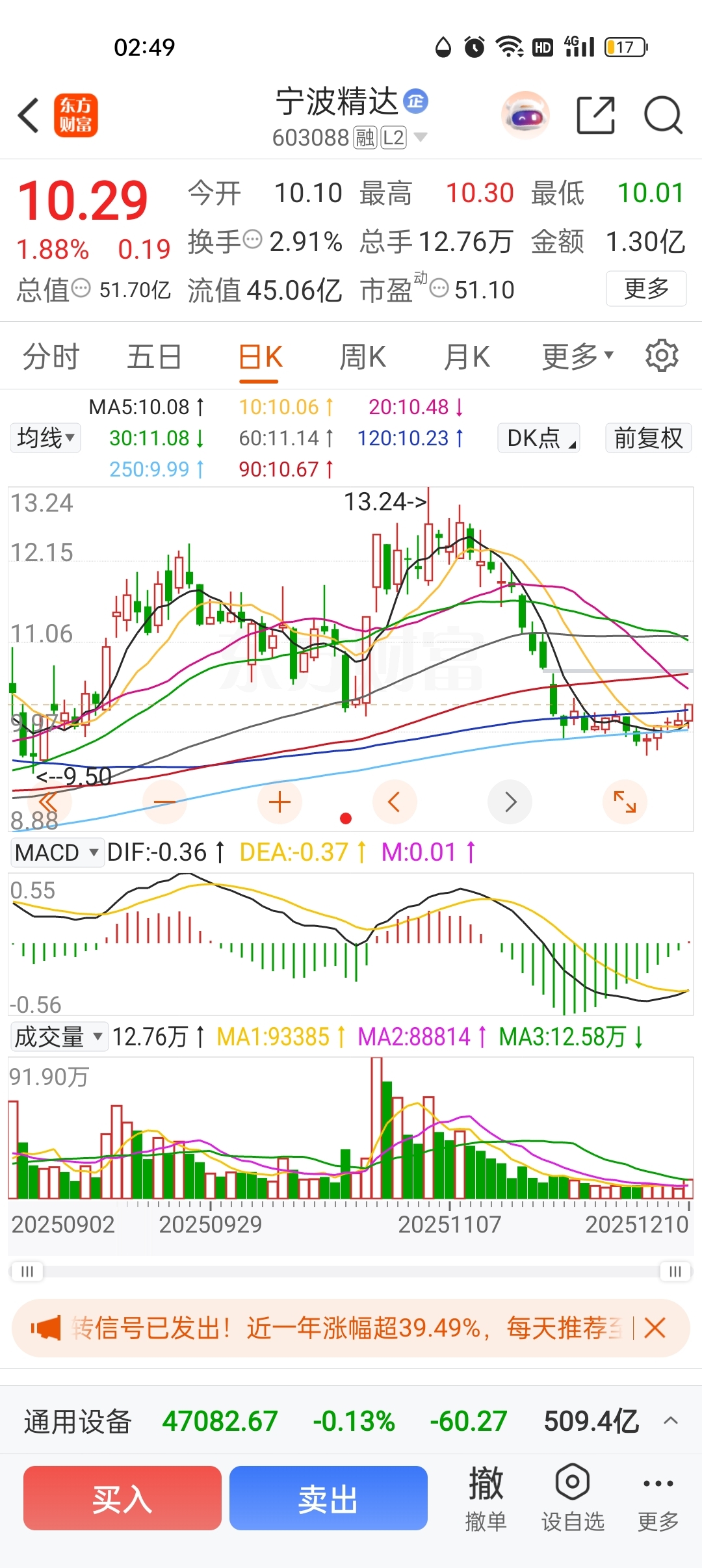Change the 前复权 adjustment option
This screenshot has width=702, height=1568.
click(x=648, y=438)
